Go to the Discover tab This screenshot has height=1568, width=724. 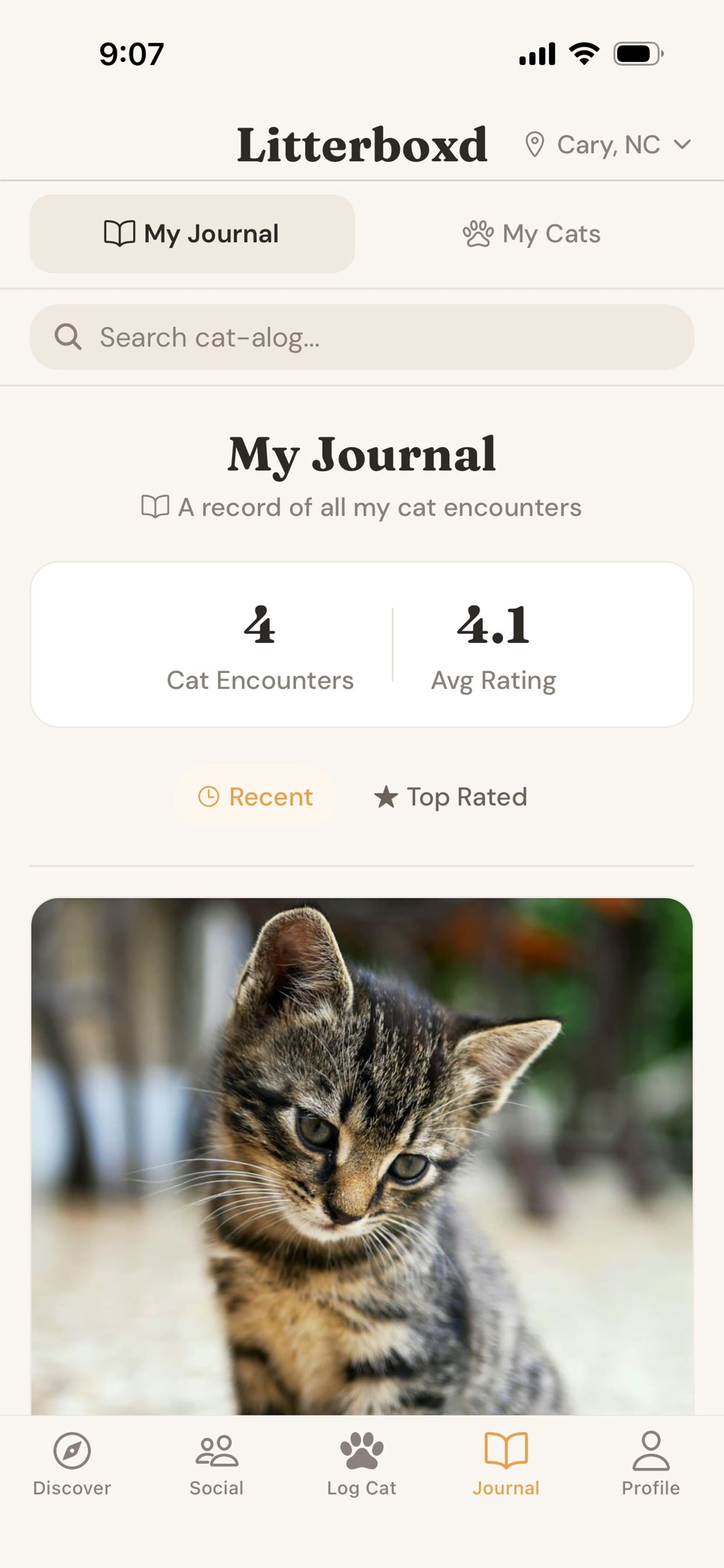pos(72,1464)
